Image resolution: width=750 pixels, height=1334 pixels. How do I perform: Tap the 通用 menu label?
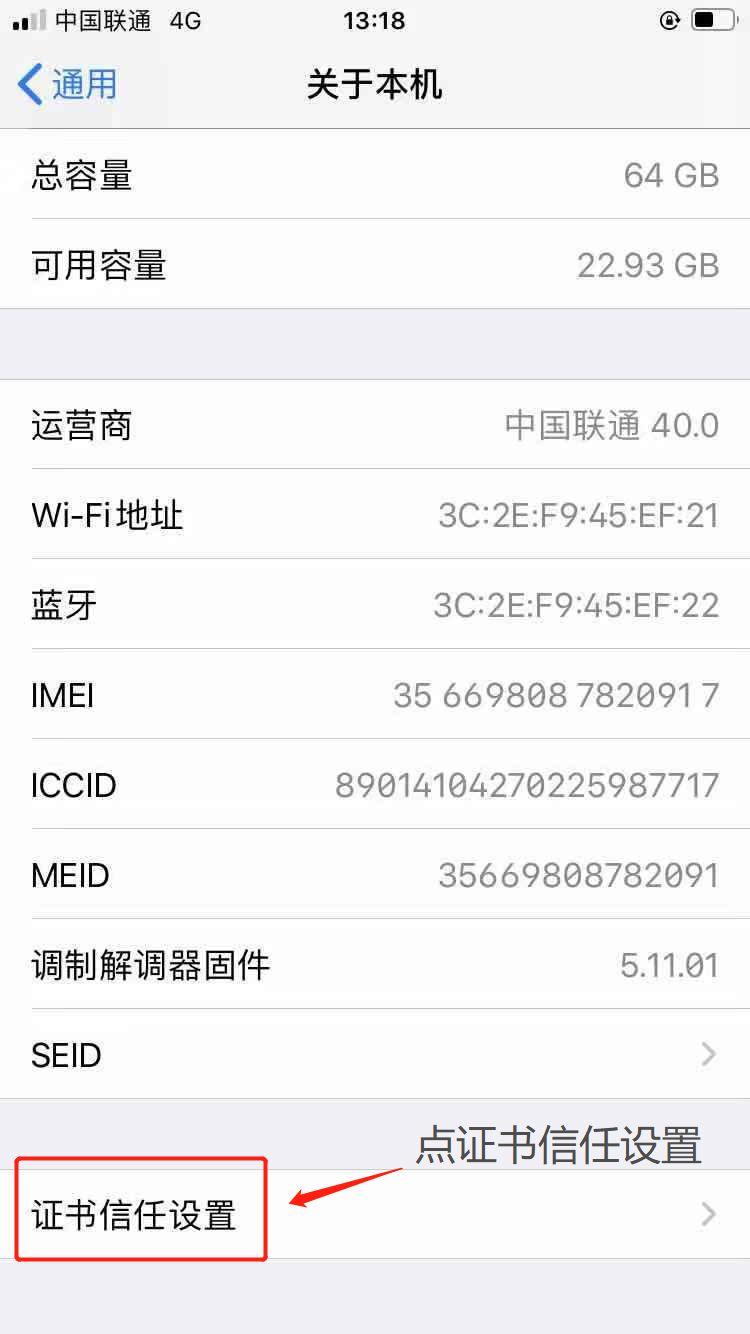coord(85,85)
